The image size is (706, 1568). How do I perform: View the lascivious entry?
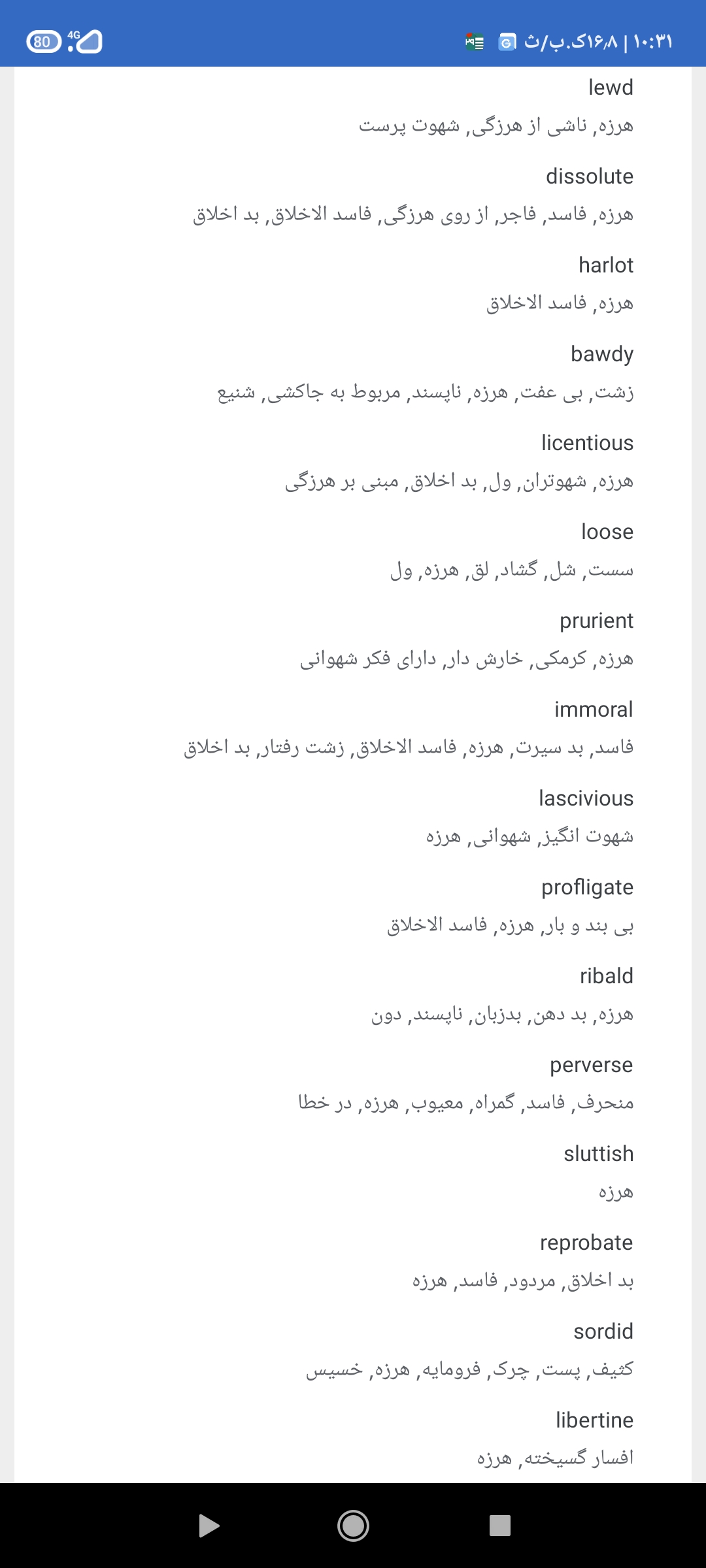(x=586, y=798)
